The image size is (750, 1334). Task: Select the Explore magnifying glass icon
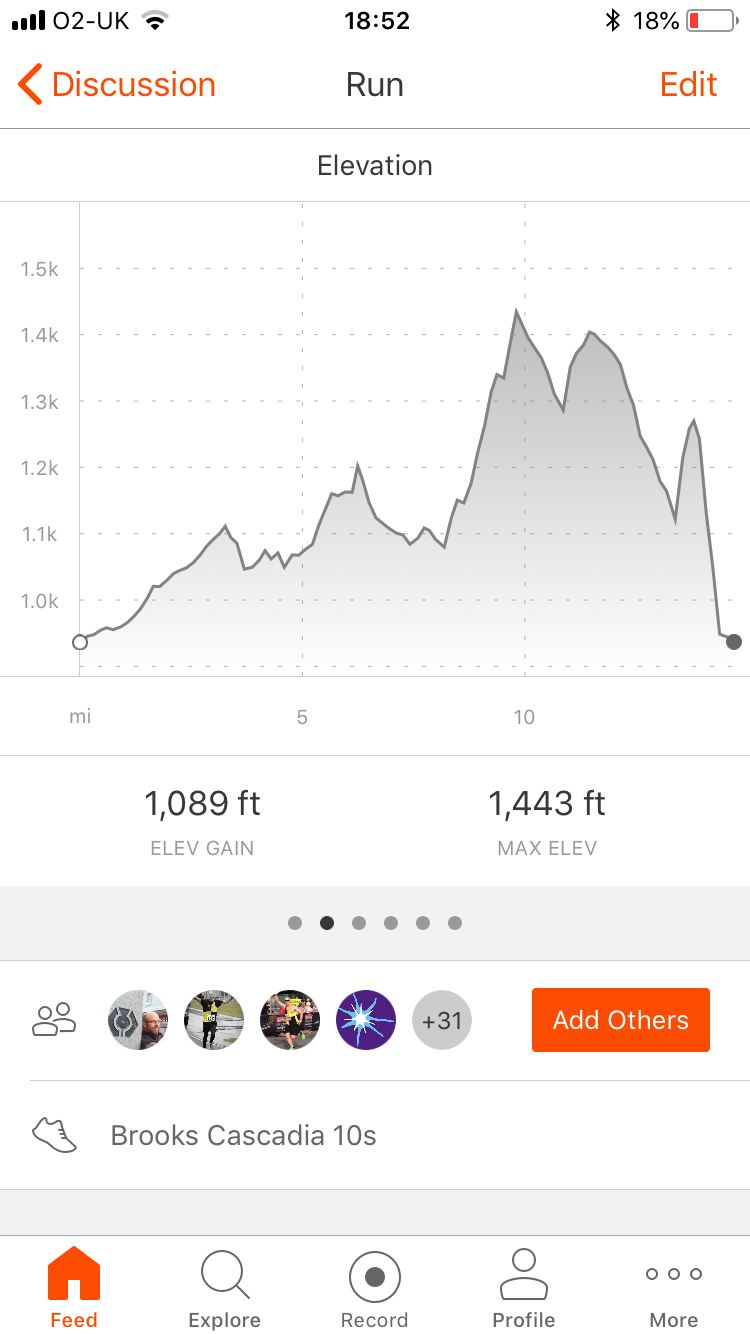224,1274
